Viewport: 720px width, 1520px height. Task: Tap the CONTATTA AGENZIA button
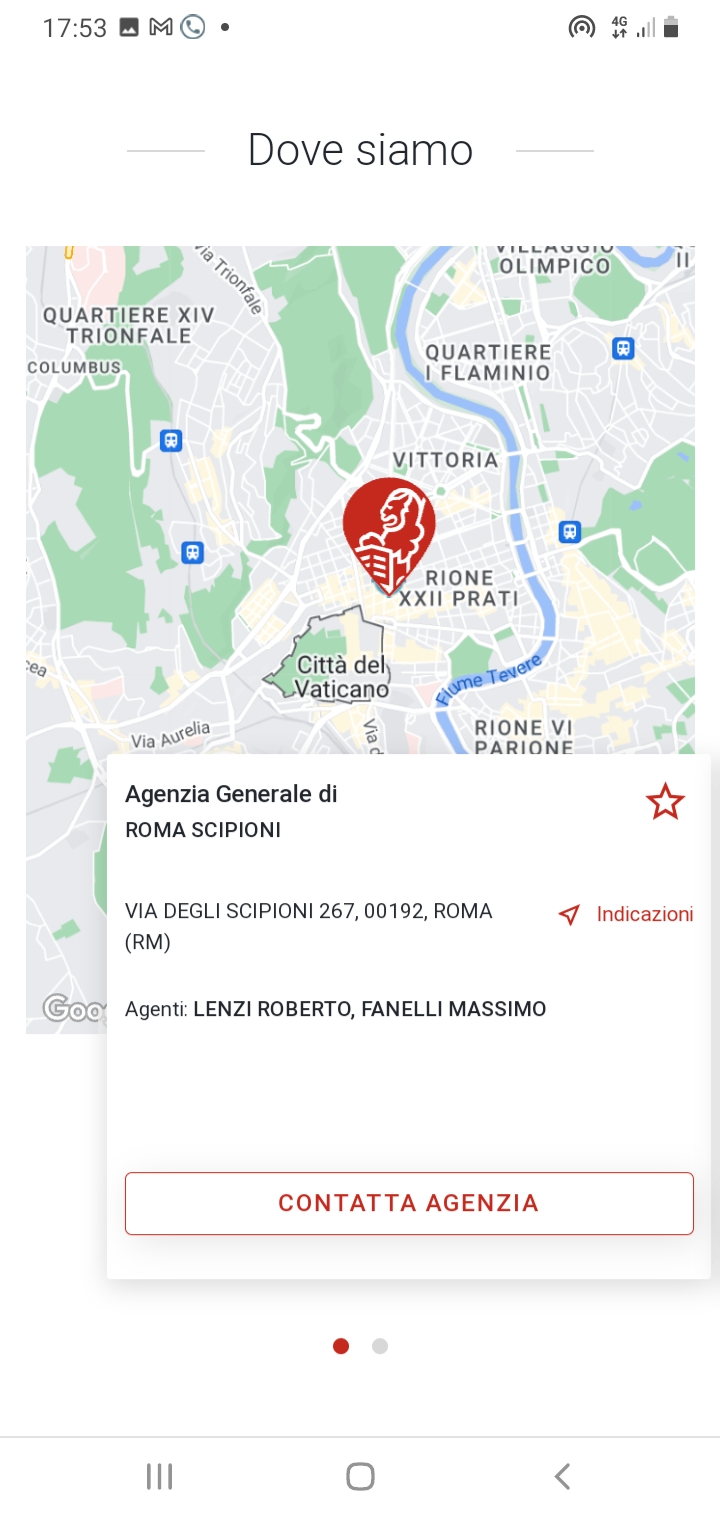click(409, 1203)
